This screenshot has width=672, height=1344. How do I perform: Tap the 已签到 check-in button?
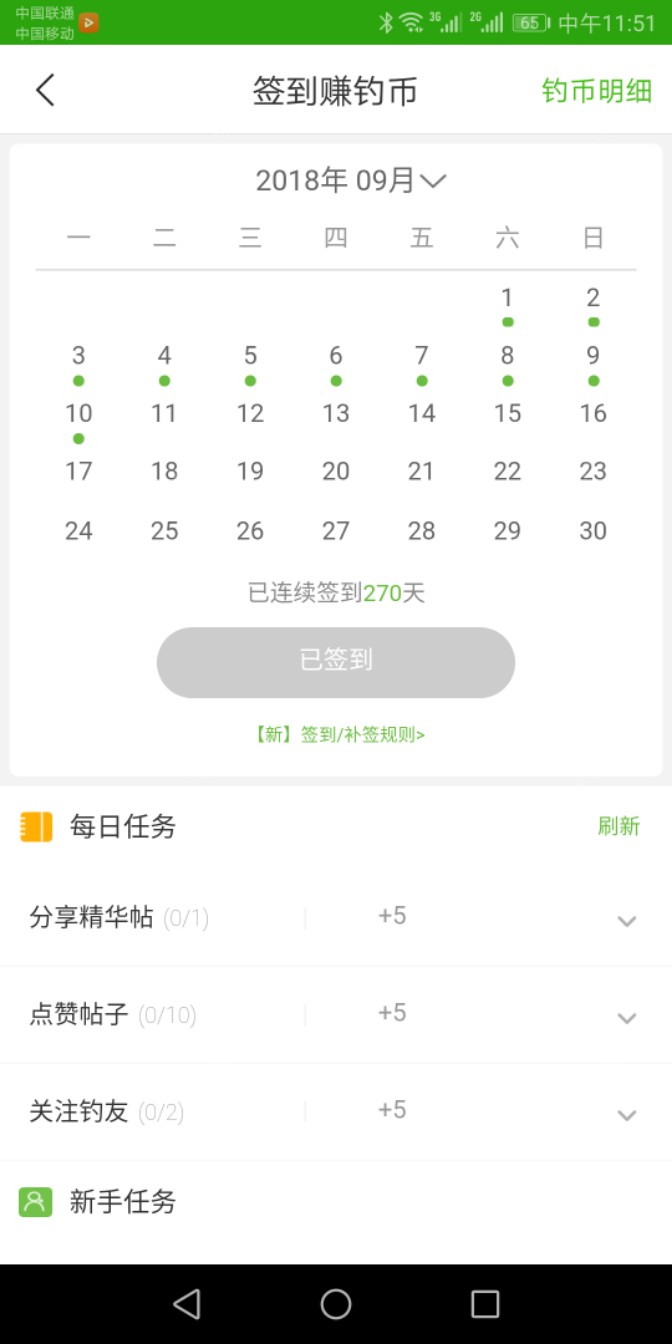[336, 662]
